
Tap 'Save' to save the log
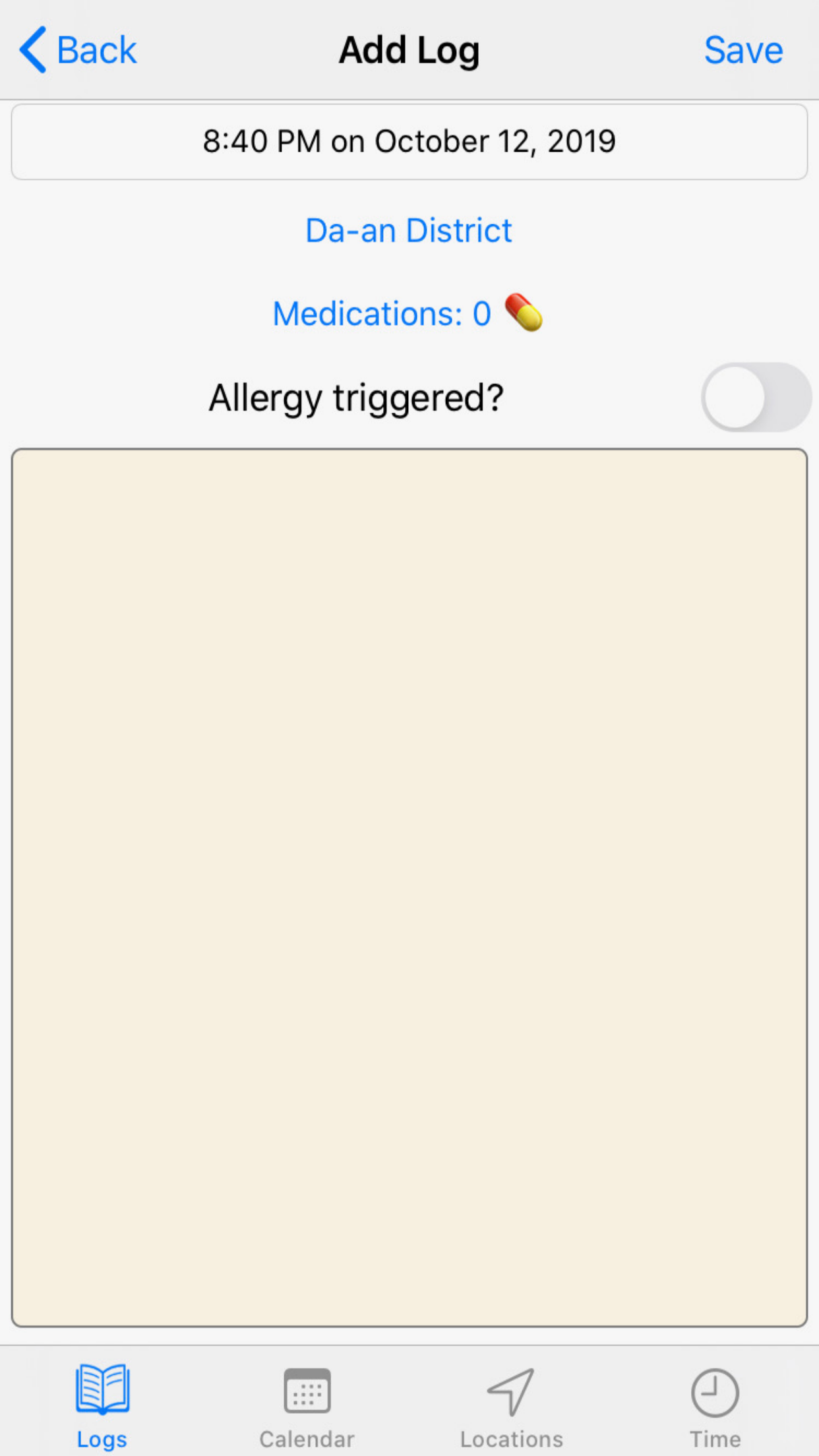click(743, 49)
